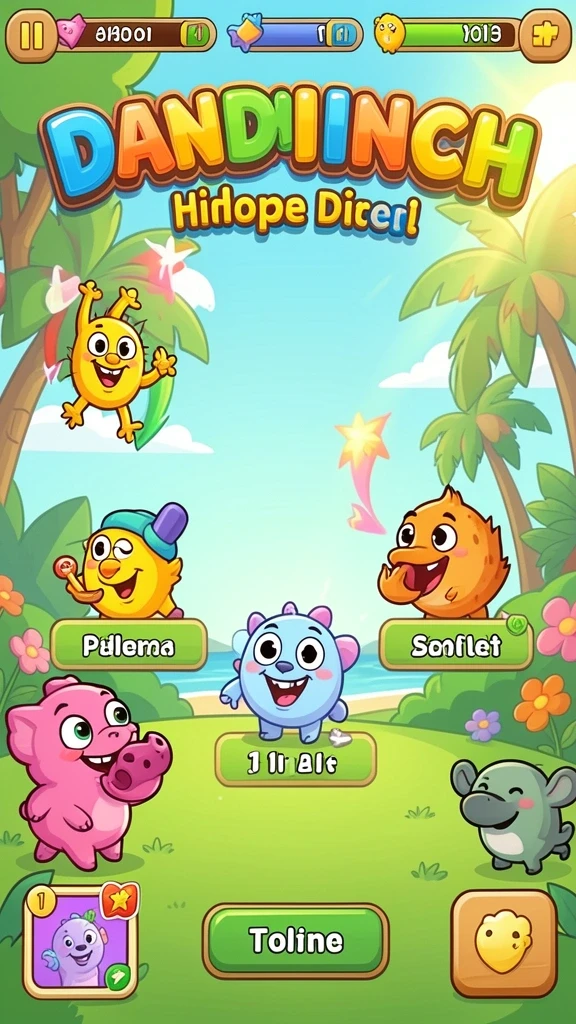Image resolution: width=576 pixels, height=1024 pixels.
Task: Tap the green button under the blue monster
Action: pos(295,760)
